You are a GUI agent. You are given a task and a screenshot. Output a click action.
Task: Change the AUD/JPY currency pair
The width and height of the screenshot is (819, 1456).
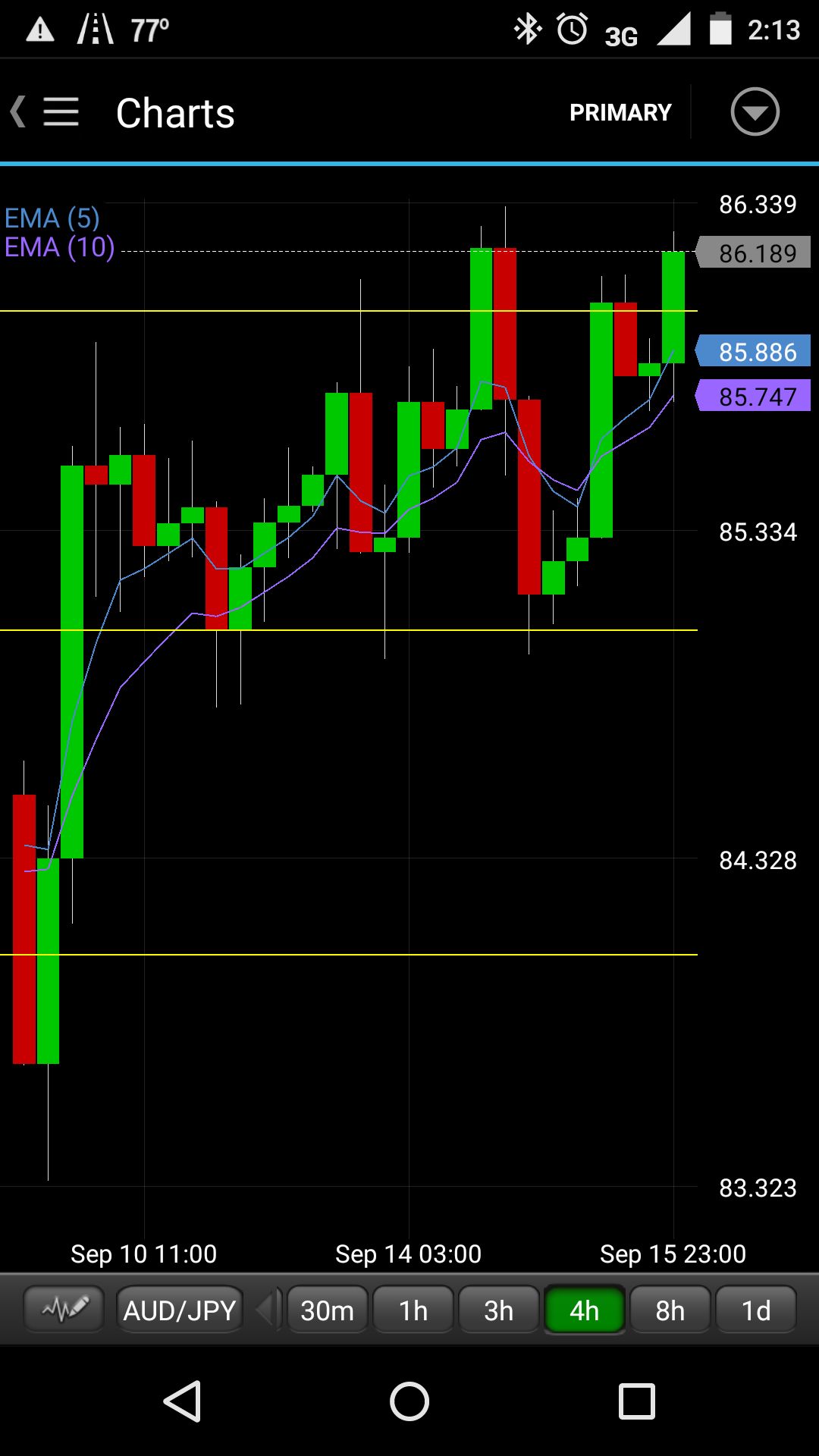click(180, 1310)
